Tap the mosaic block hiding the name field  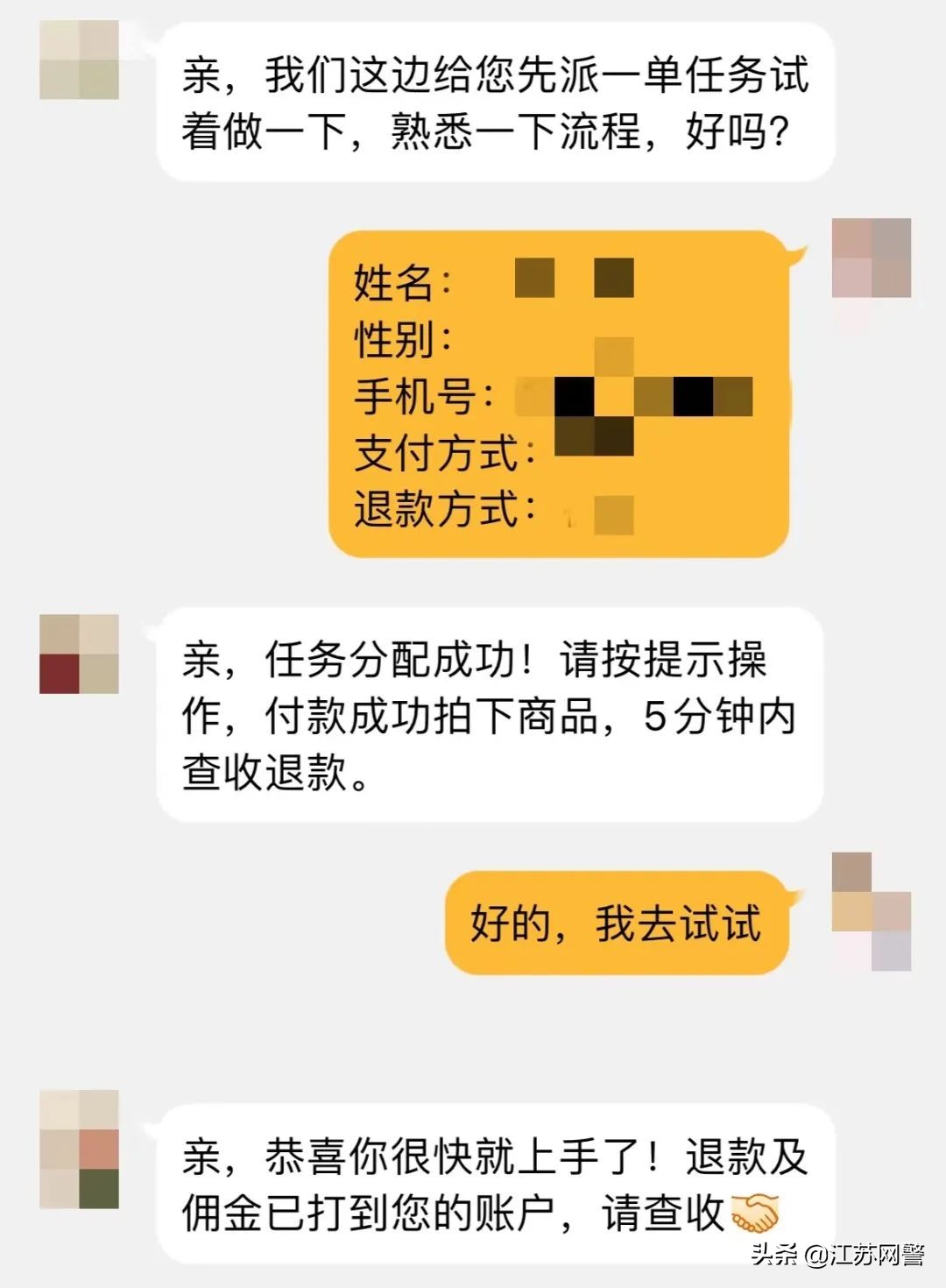click(574, 278)
